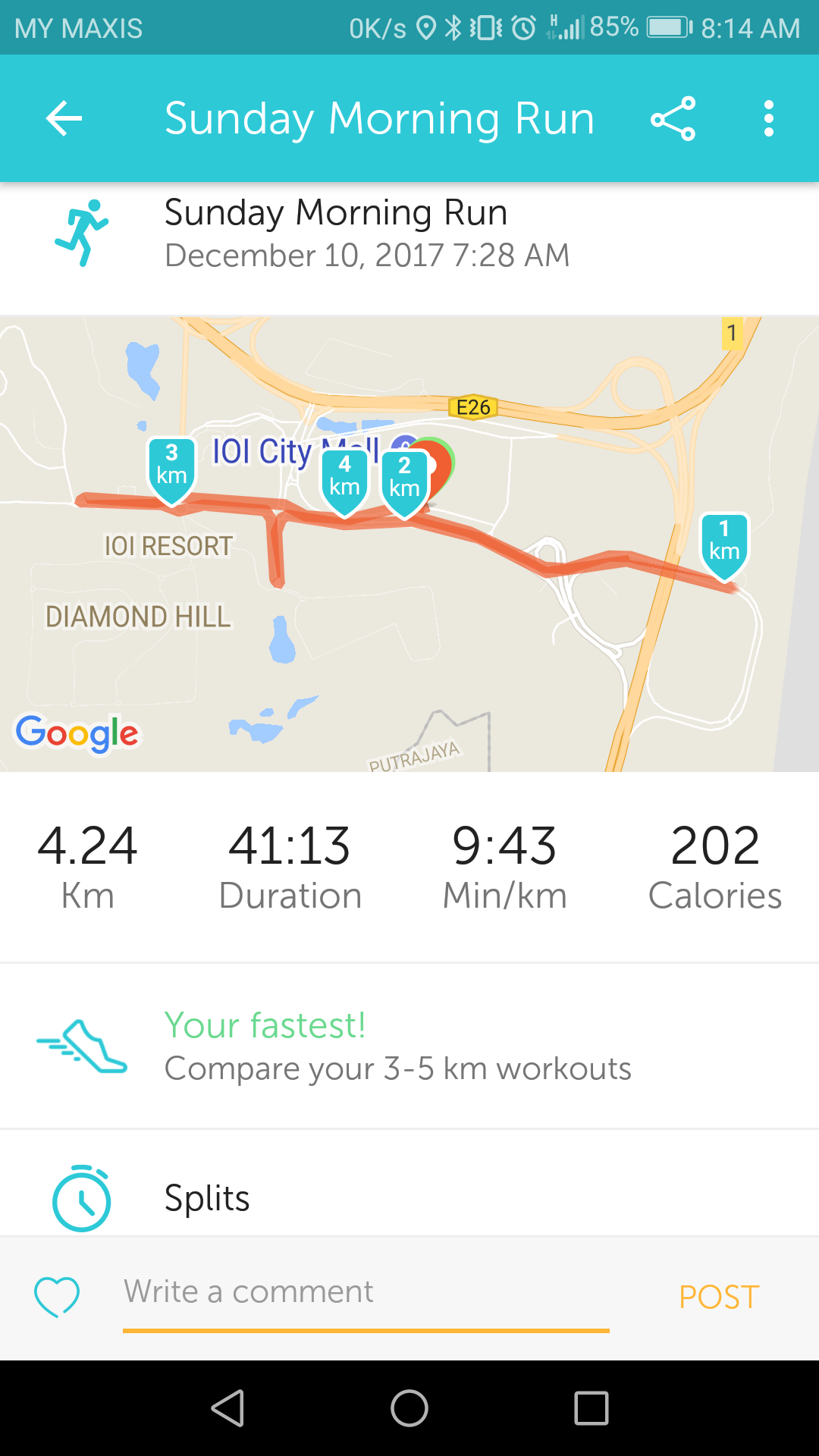
Task: Tap the system home button
Action: pyautogui.click(x=409, y=1408)
